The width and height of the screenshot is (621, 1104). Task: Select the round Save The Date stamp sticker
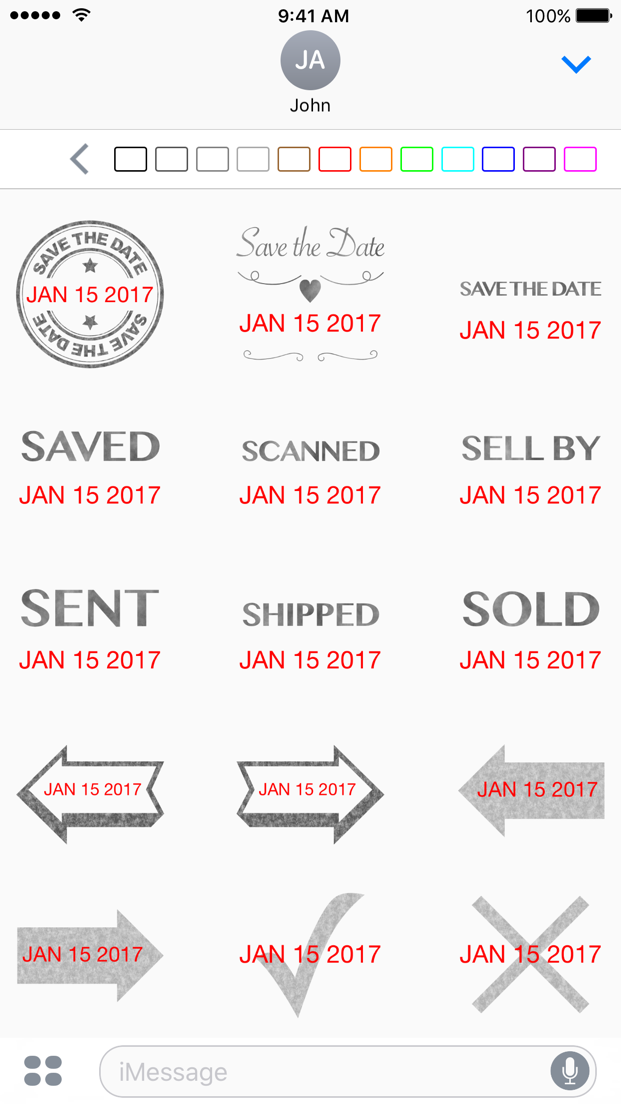tap(89, 294)
